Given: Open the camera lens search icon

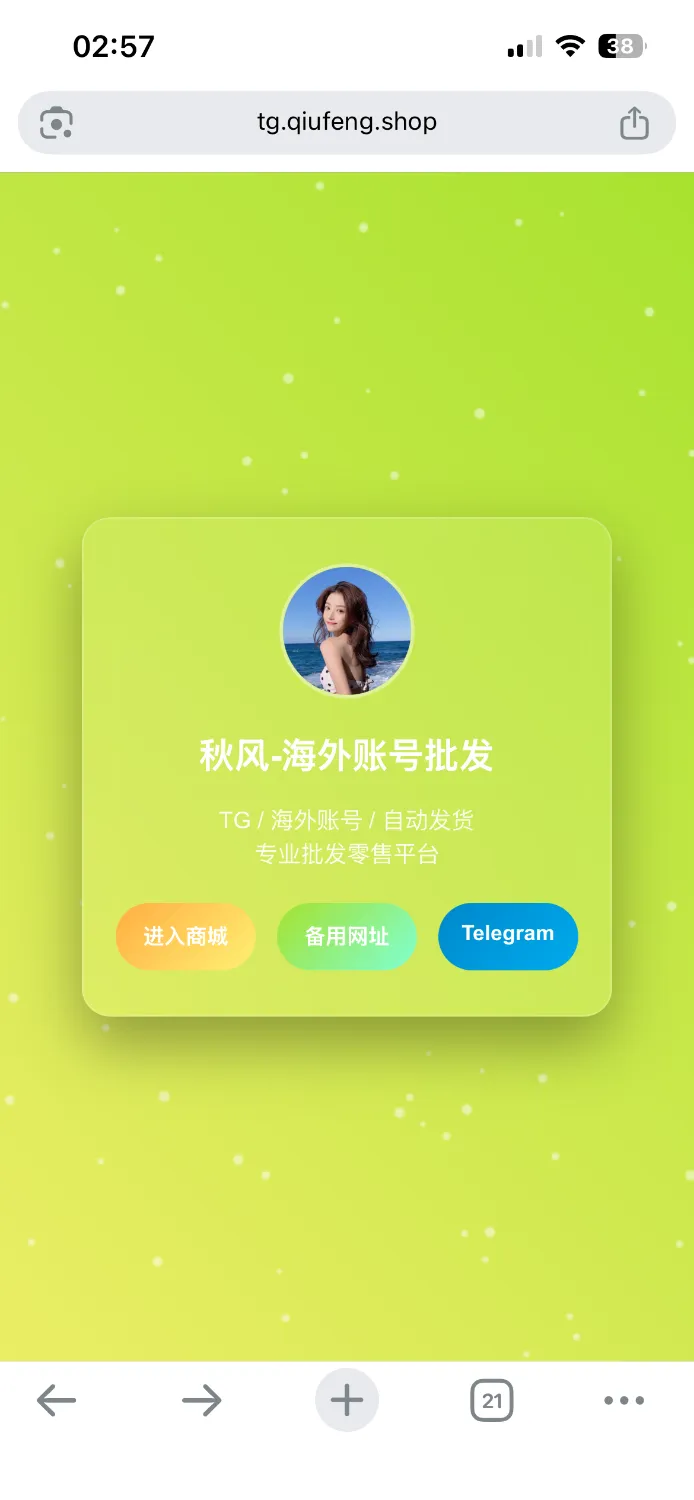Looking at the screenshot, I should pos(57,124).
